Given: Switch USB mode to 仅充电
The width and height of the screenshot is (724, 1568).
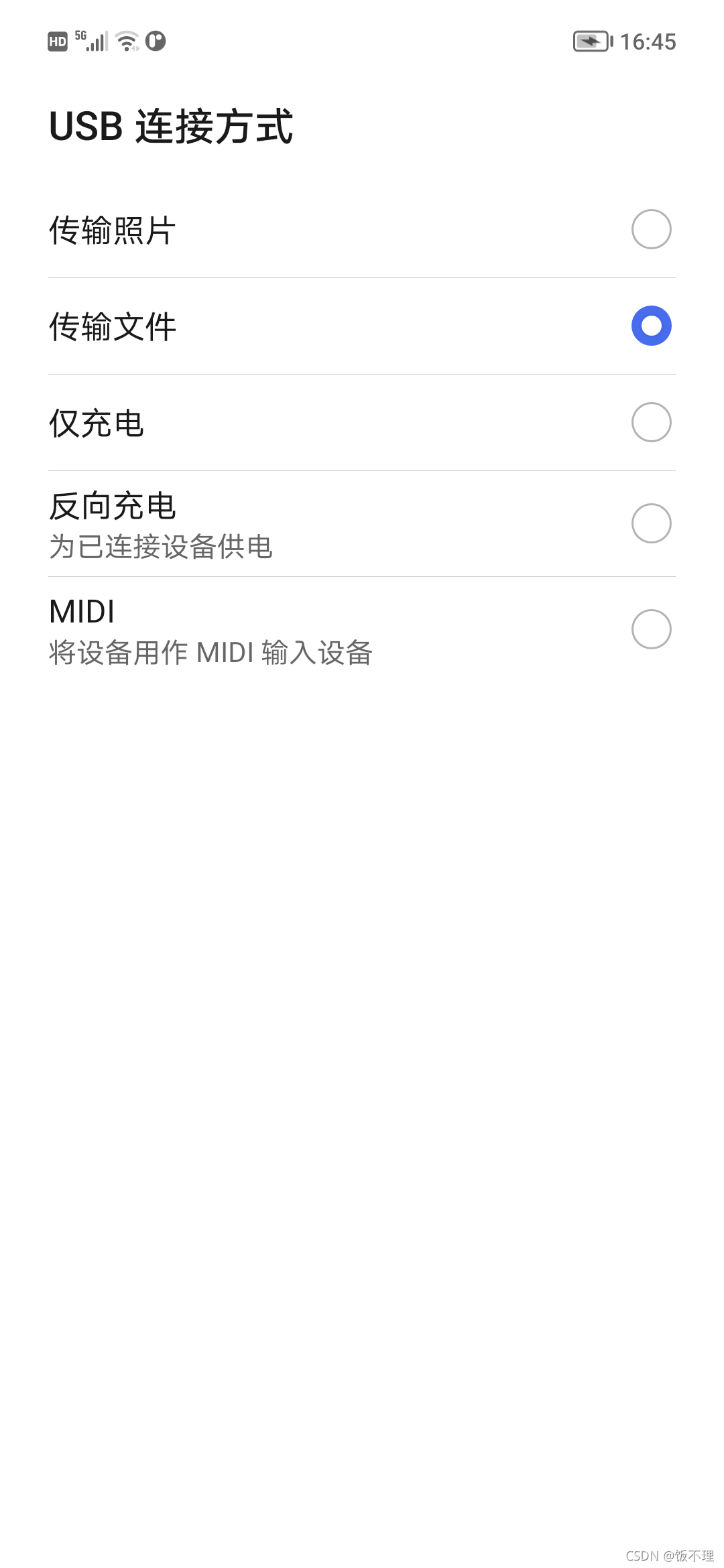Looking at the screenshot, I should [651, 422].
